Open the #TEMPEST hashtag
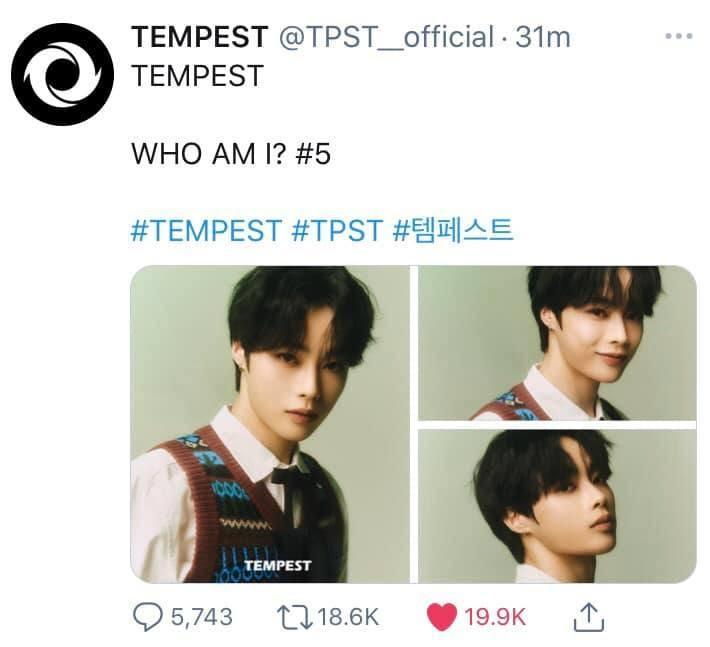710x647 pixels. coord(206,230)
